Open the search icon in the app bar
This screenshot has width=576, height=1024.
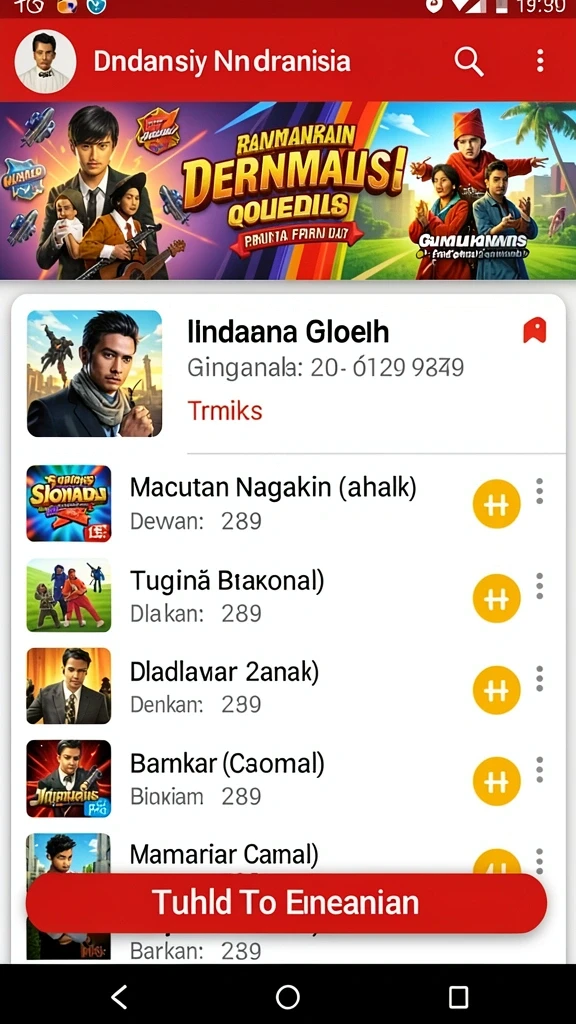[x=469, y=61]
